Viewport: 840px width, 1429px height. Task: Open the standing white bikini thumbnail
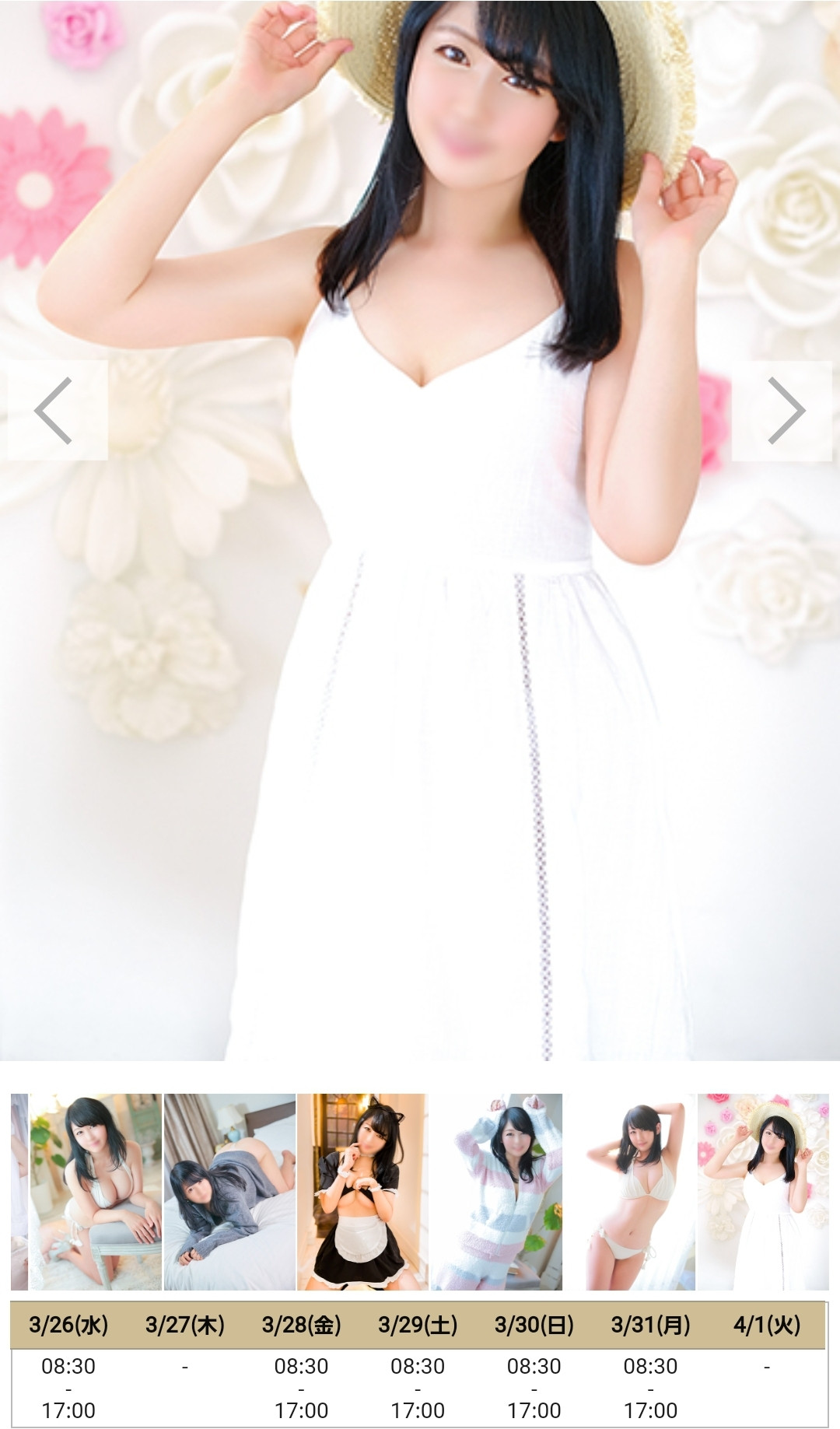pos(630,1192)
